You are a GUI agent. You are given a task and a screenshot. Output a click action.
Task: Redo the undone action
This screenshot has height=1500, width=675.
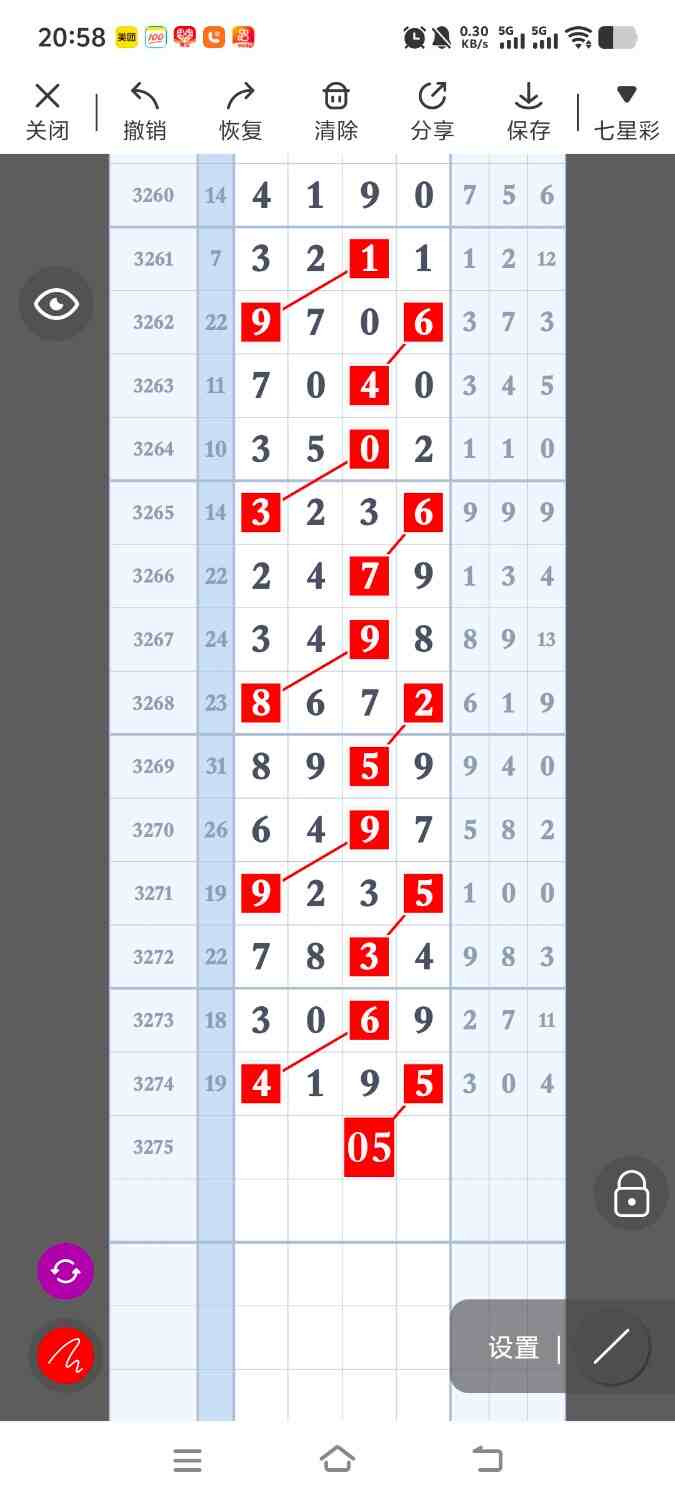coord(240,111)
